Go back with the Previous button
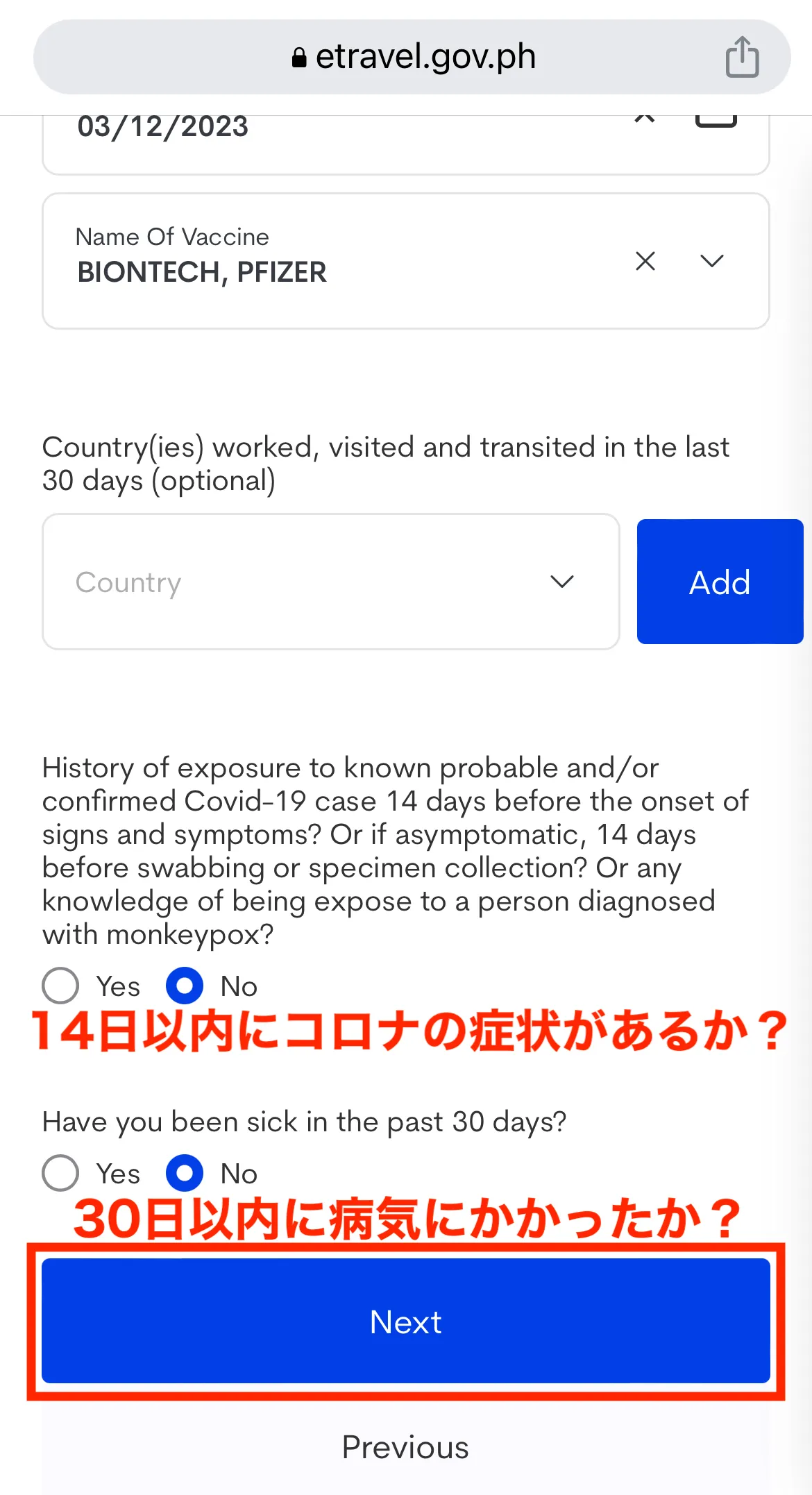This screenshot has height=1495, width=812. tap(406, 1447)
